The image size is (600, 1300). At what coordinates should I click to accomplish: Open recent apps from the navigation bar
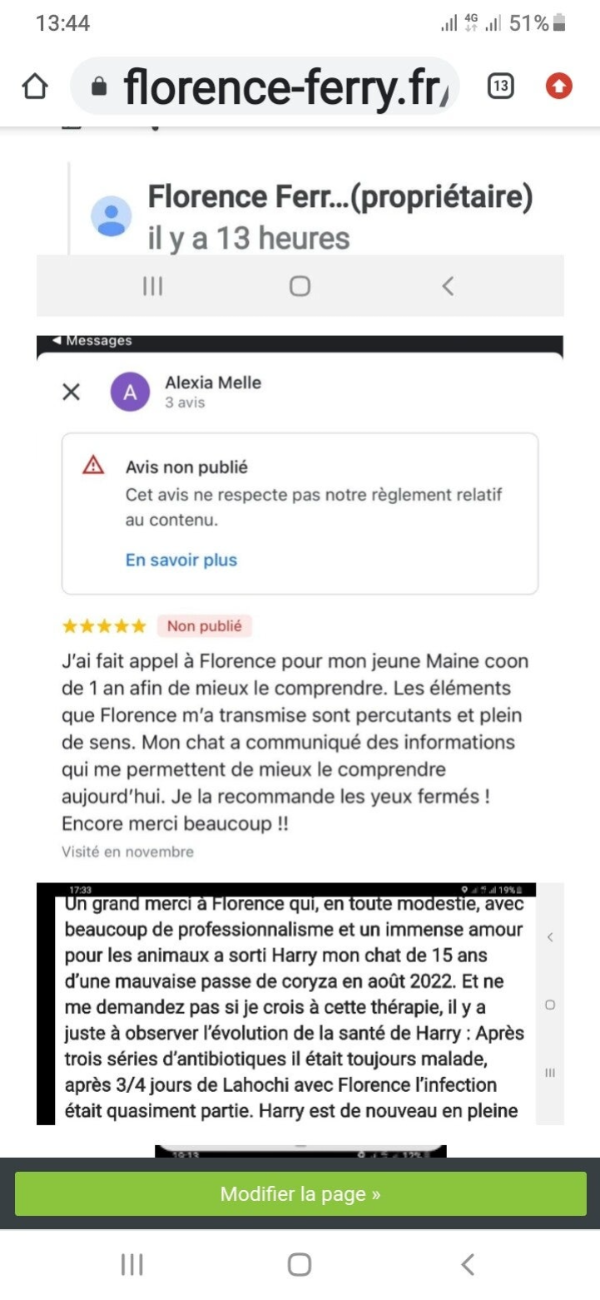click(x=132, y=1265)
